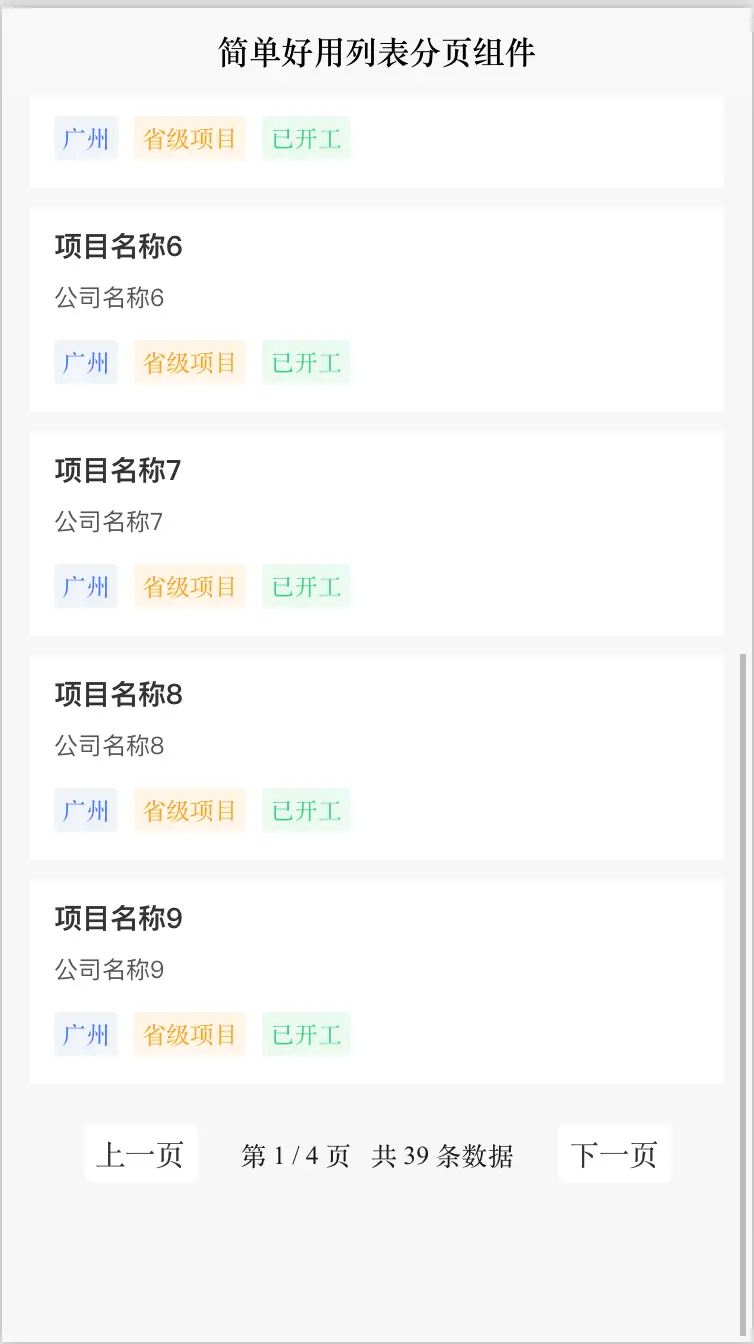
Task: Open the 项目名称6 card
Action: click(x=376, y=309)
